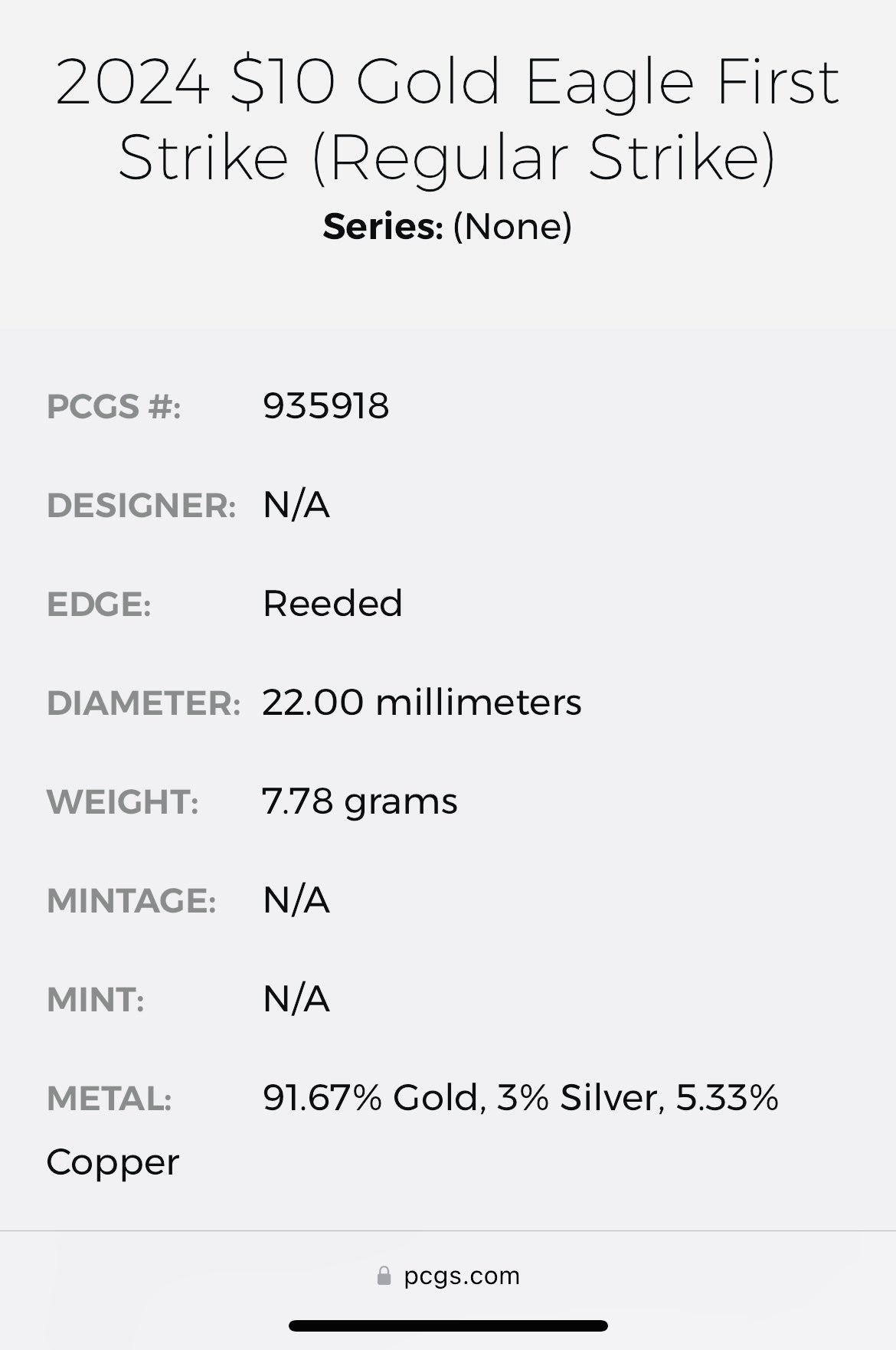Click the PCGS # value 935918

325,407
